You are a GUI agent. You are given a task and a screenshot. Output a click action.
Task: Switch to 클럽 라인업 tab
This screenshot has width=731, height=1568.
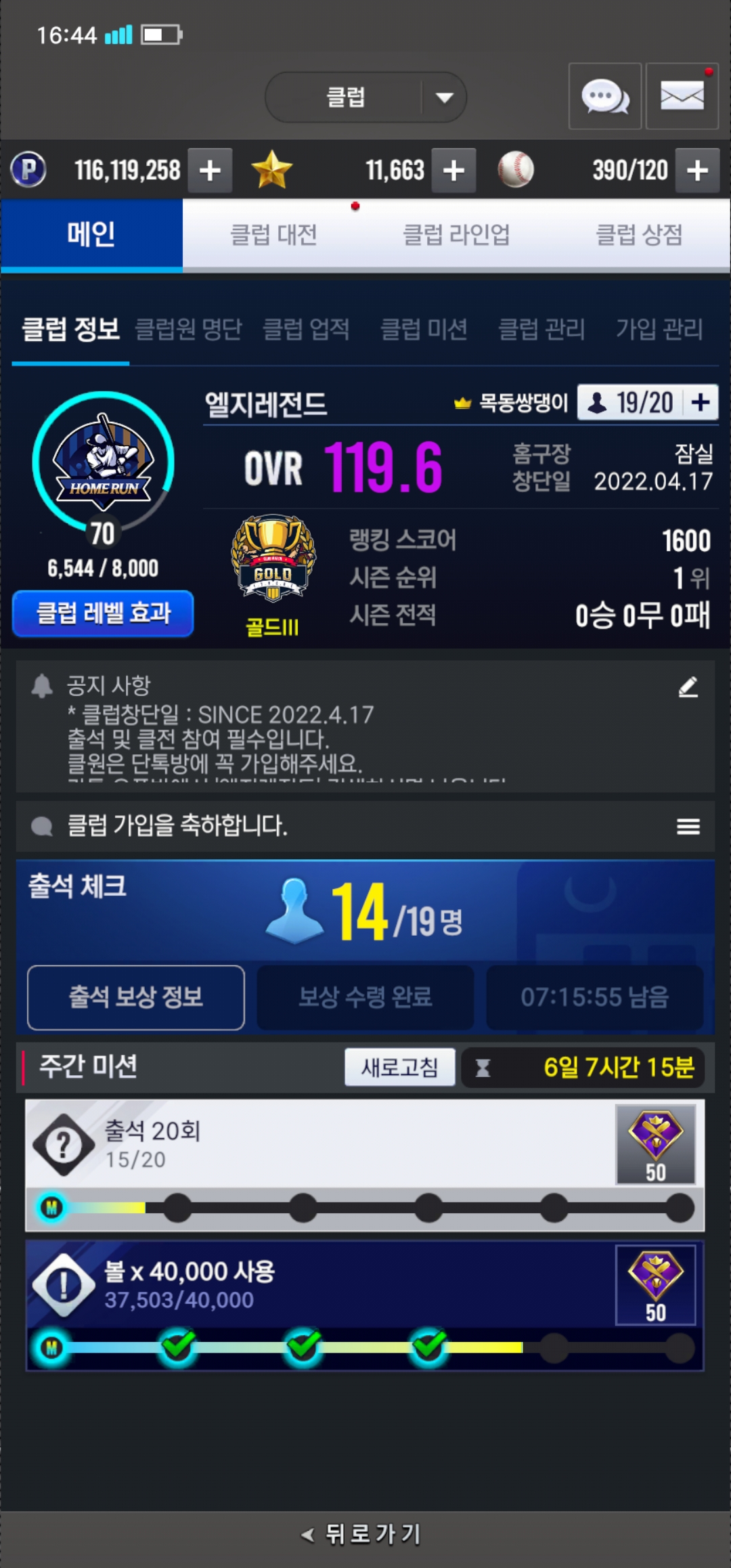pos(456,235)
